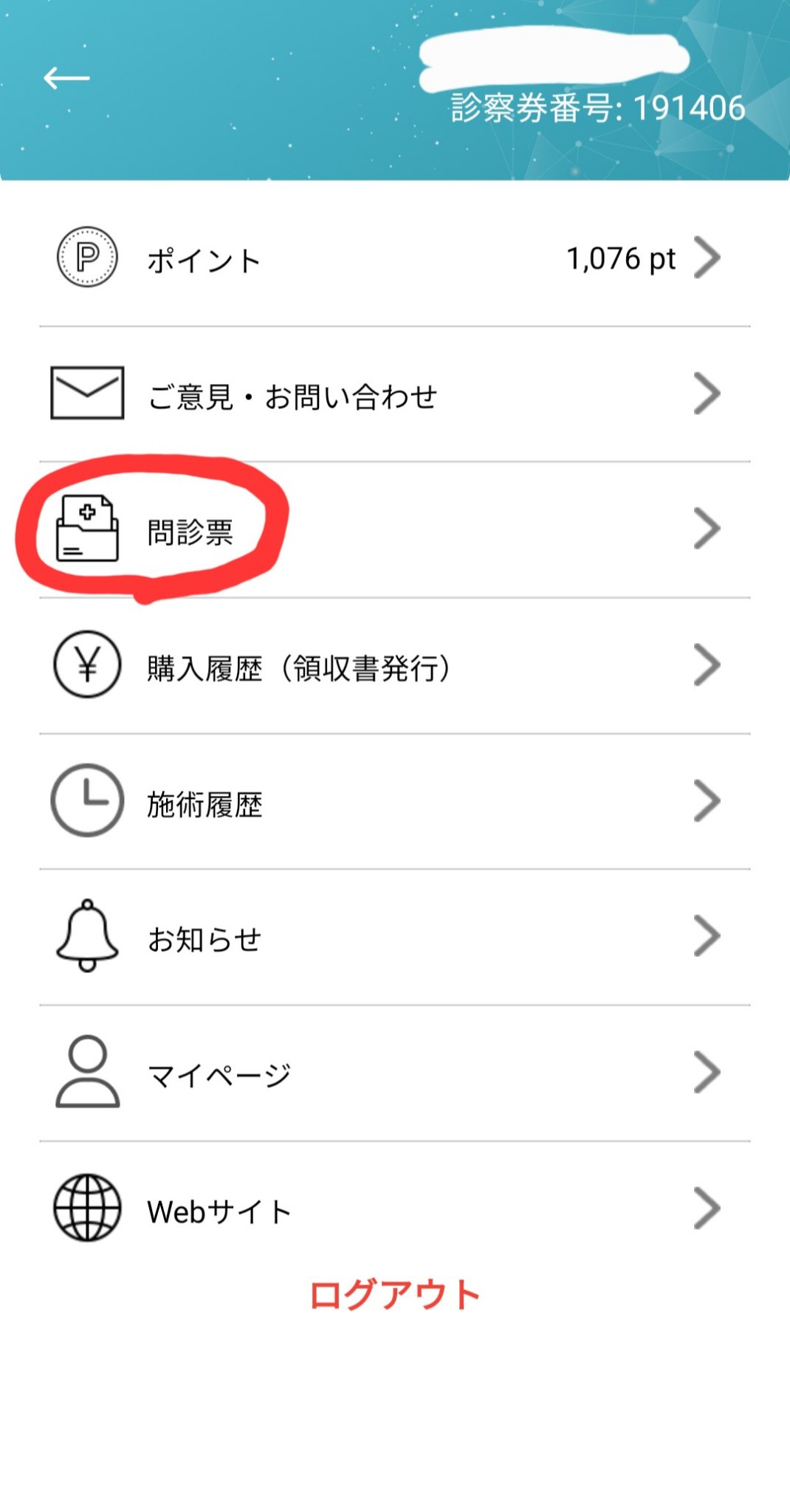The width and height of the screenshot is (790, 1512).
Task: Go to マイページ
Action: pyautogui.click(x=394, y=1073)
